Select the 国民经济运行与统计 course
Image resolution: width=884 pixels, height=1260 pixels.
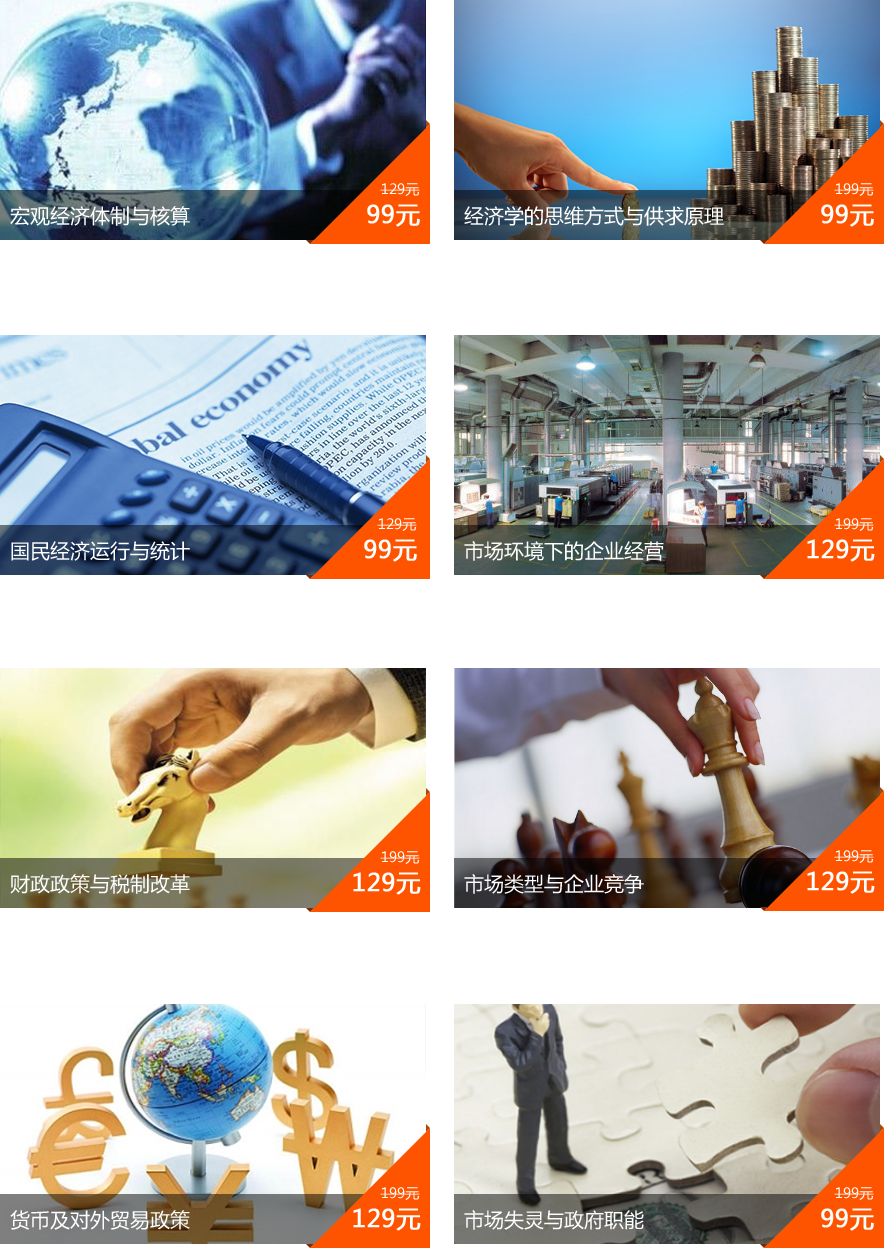(x=213, y=455)
